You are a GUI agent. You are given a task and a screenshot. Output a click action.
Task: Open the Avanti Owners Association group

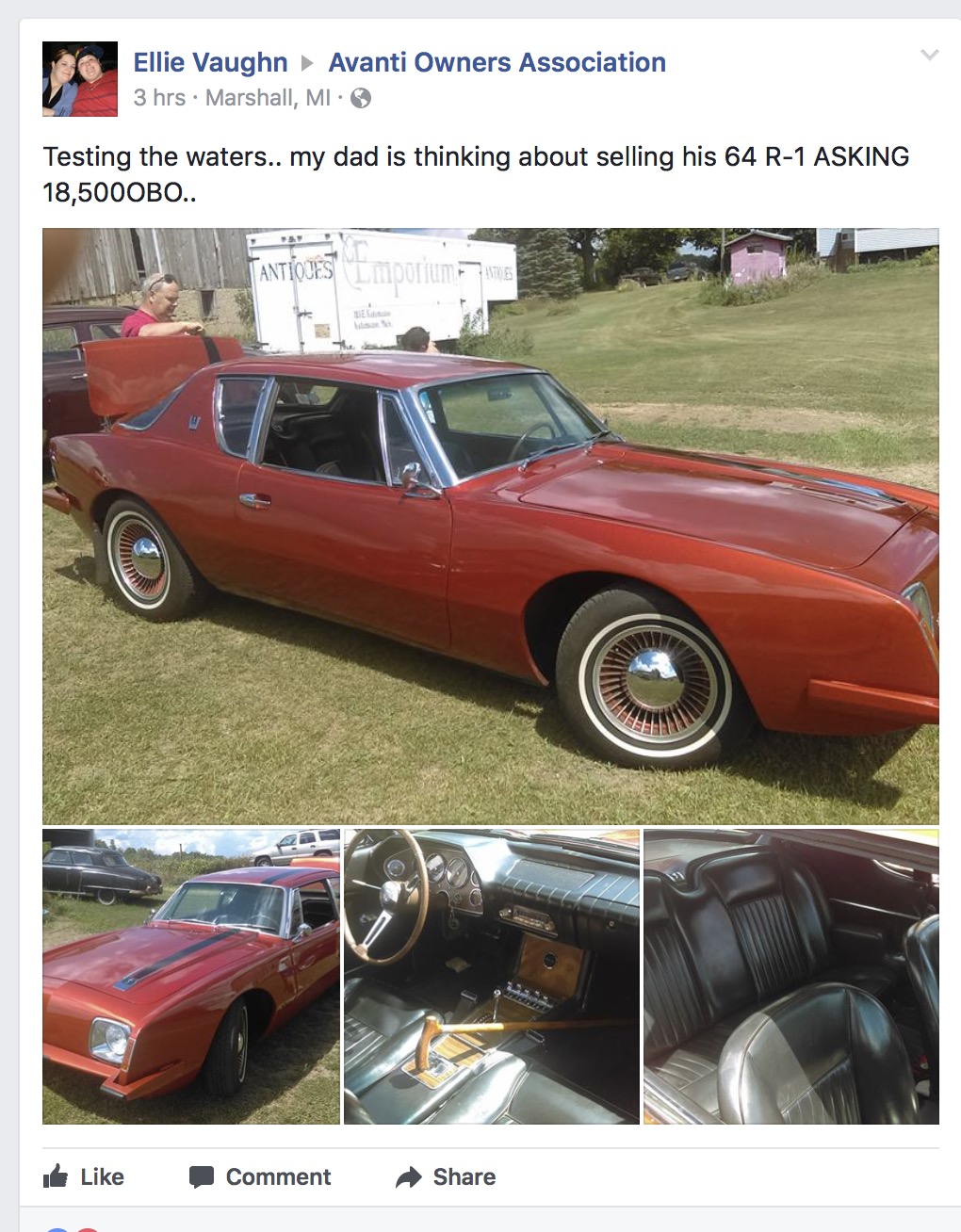coord(497,63)
